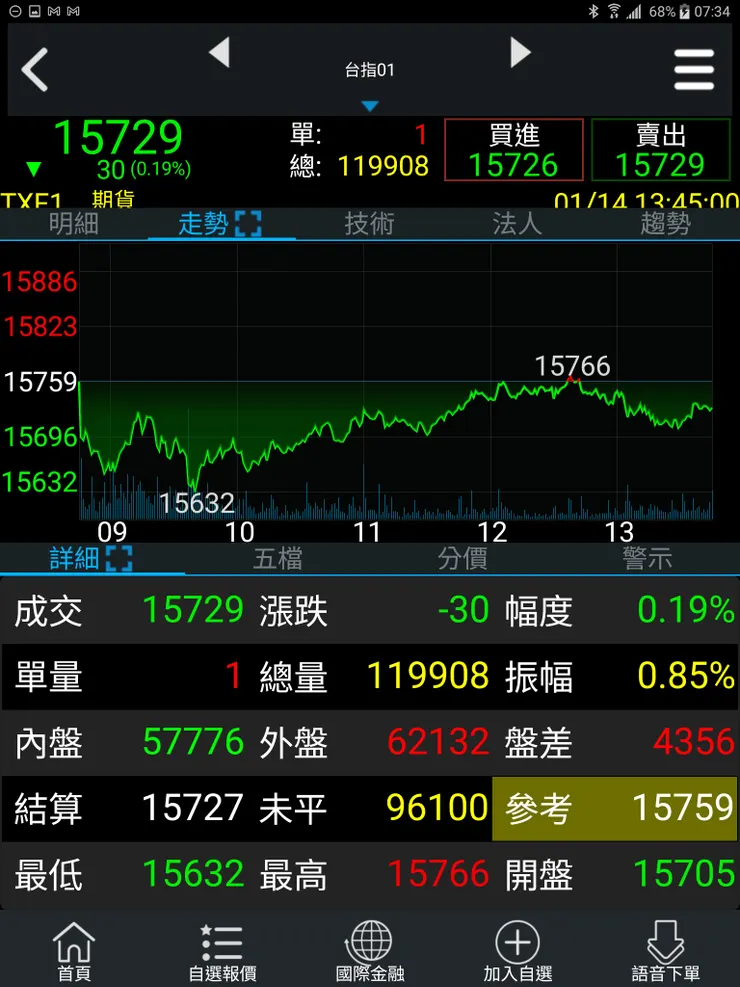Open 自選報價 watchlist quotes
This screenshot has width=740, height=987.
222,951
